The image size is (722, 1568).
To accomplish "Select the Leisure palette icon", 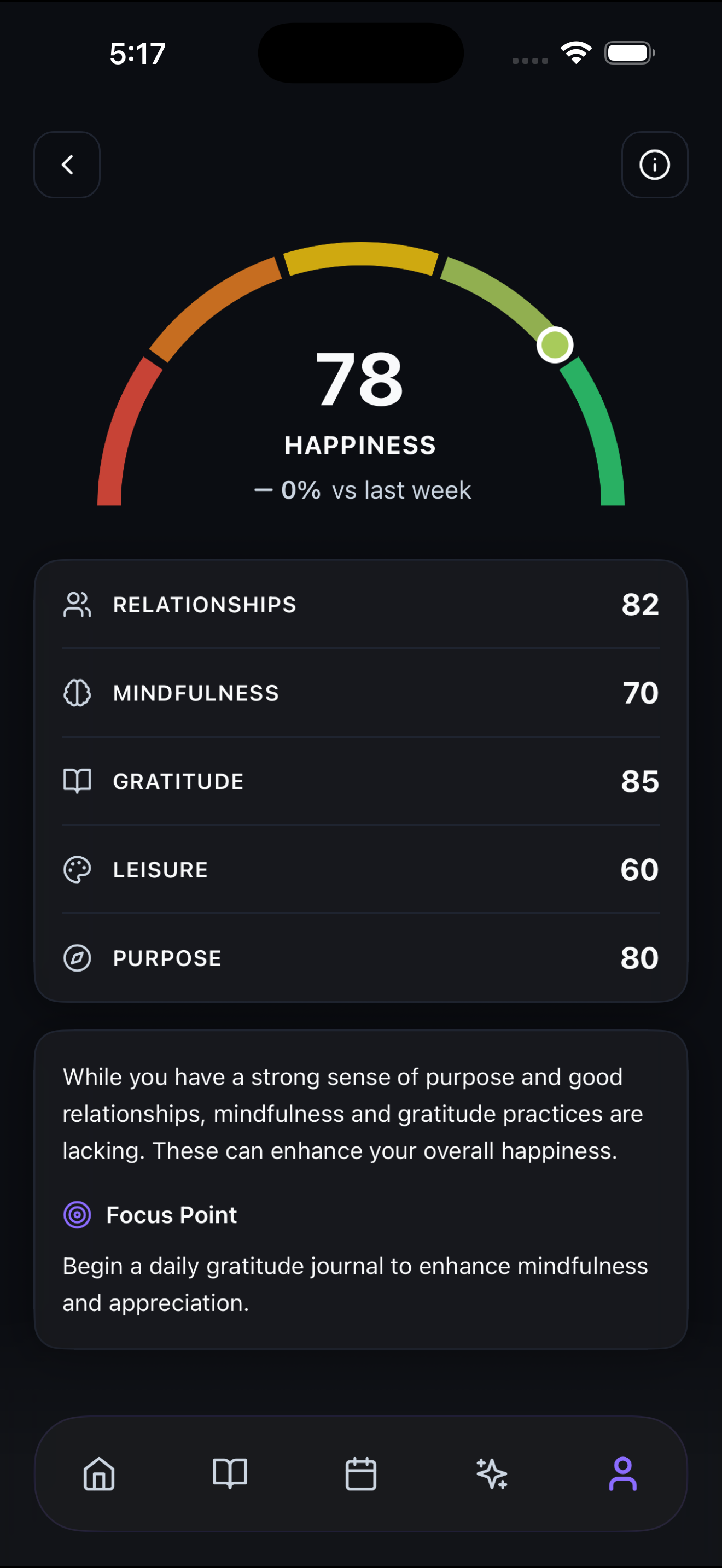I will [x=77, y=869].
